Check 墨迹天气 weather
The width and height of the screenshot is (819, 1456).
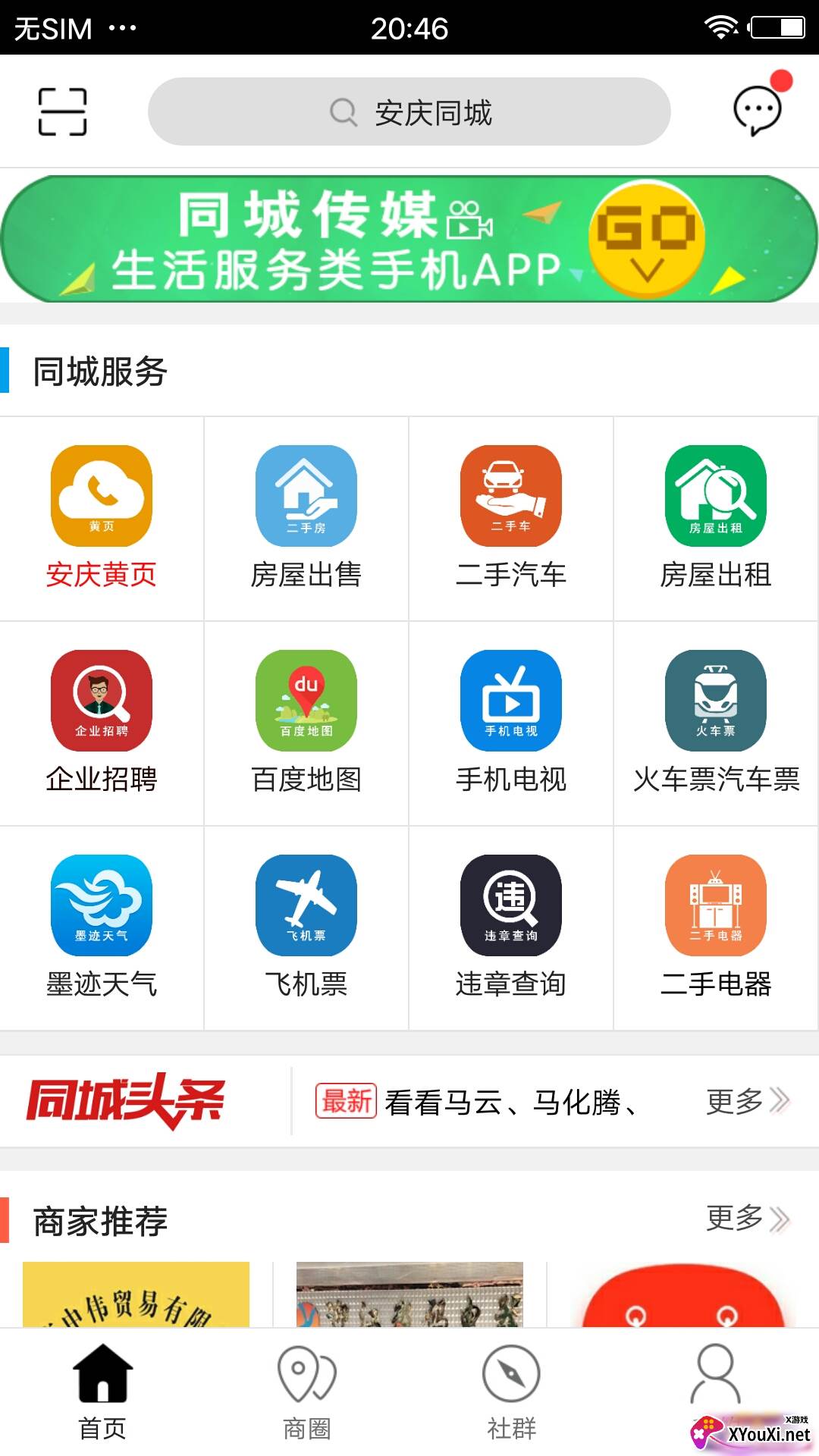[x=102, y=927]
